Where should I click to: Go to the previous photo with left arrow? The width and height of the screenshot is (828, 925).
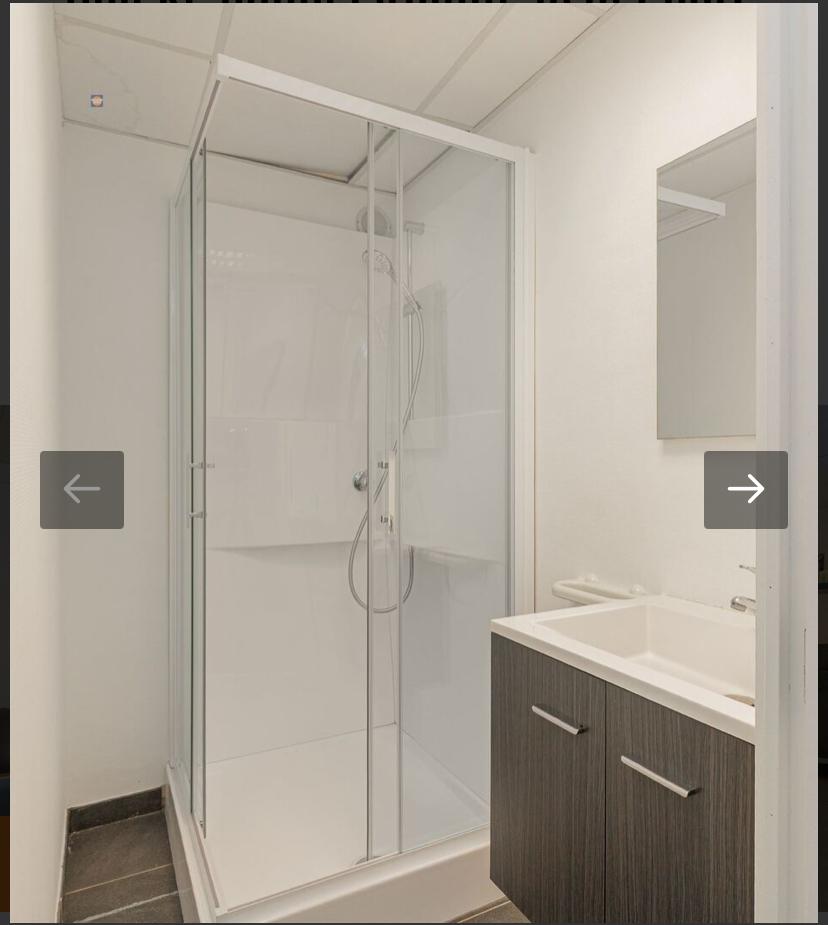[x=82, y=490]
